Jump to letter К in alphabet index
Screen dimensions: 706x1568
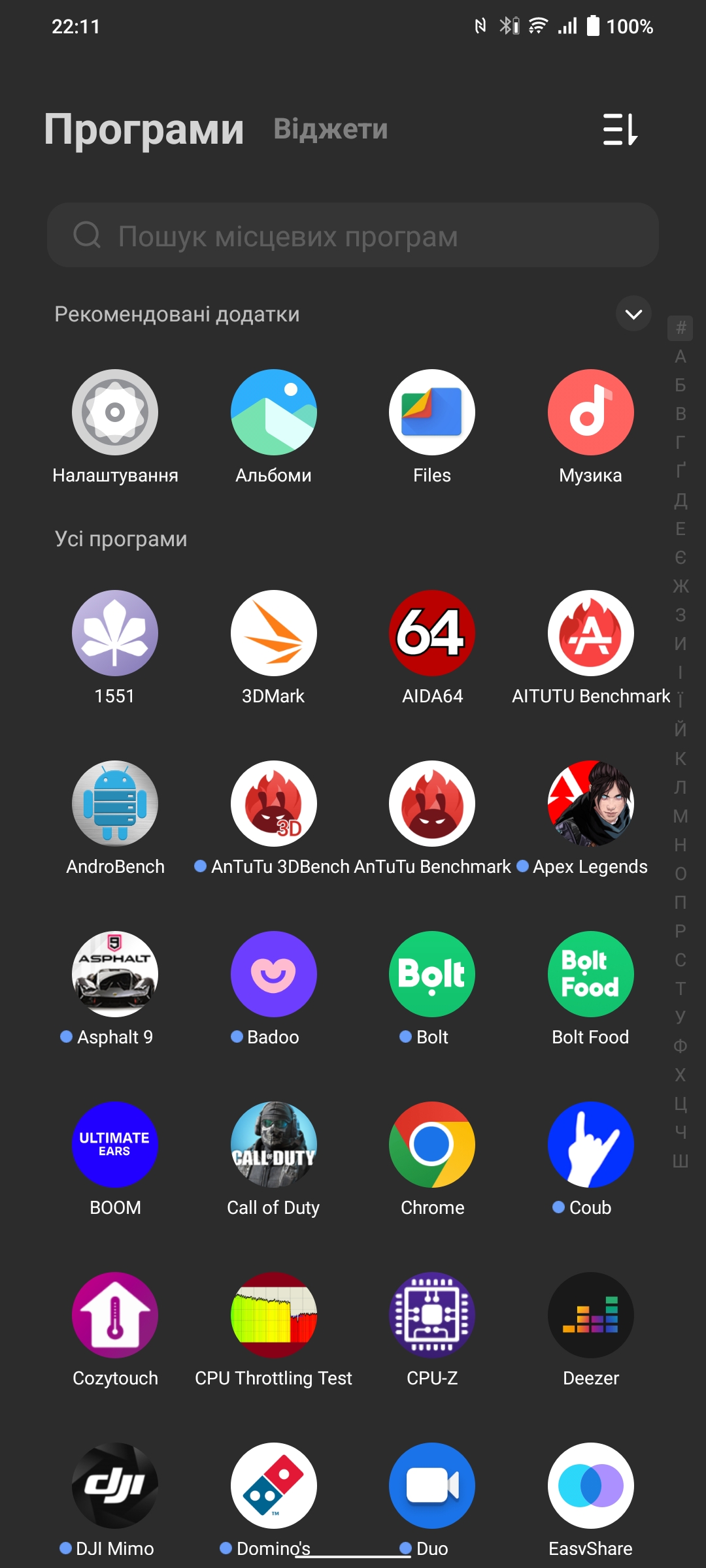680,759
